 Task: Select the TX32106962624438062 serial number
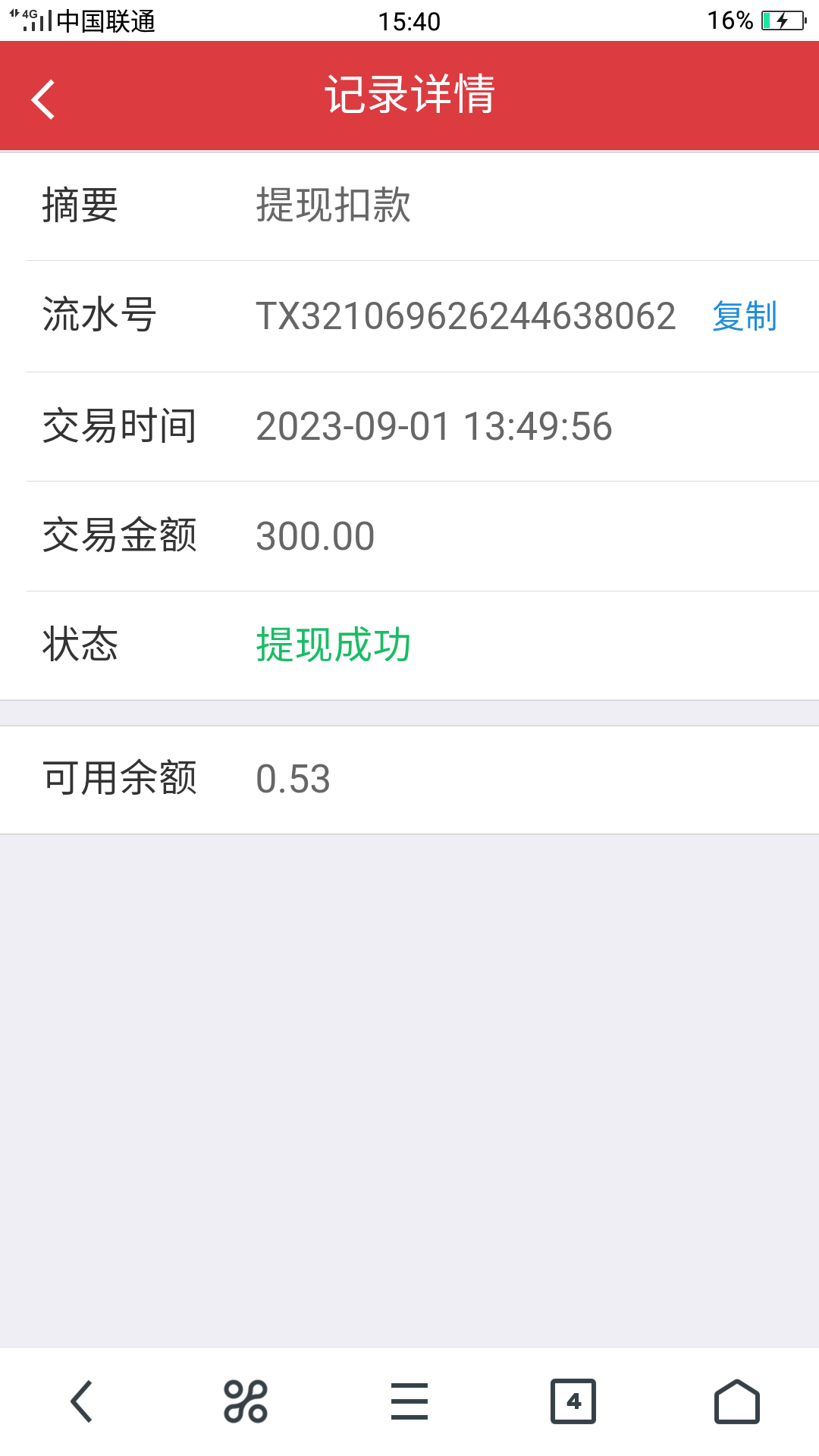(467, 316)
